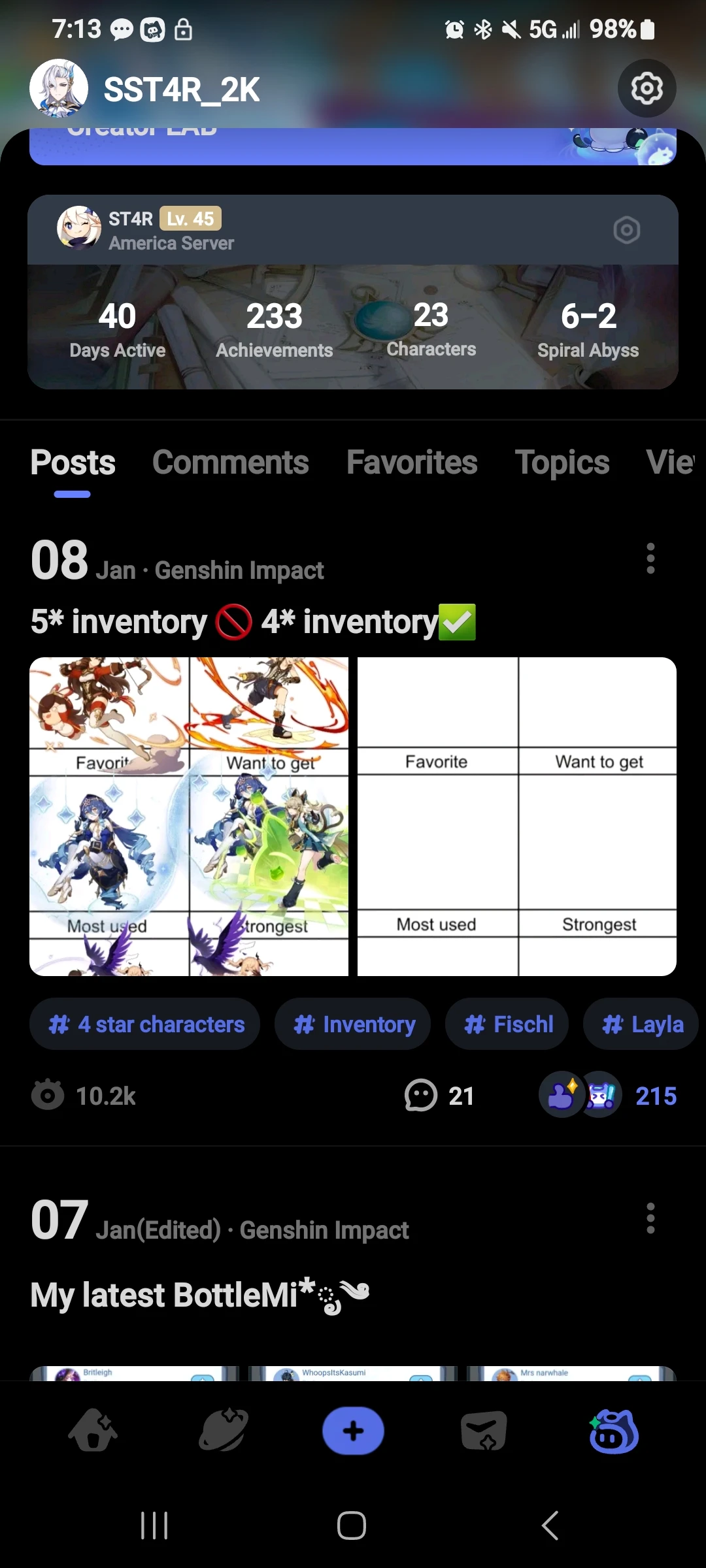Image resolution: width=706 pixels, height=1568 pixels.
Task: Tap the Fischl topic chip
Action: click(507, 1024)
